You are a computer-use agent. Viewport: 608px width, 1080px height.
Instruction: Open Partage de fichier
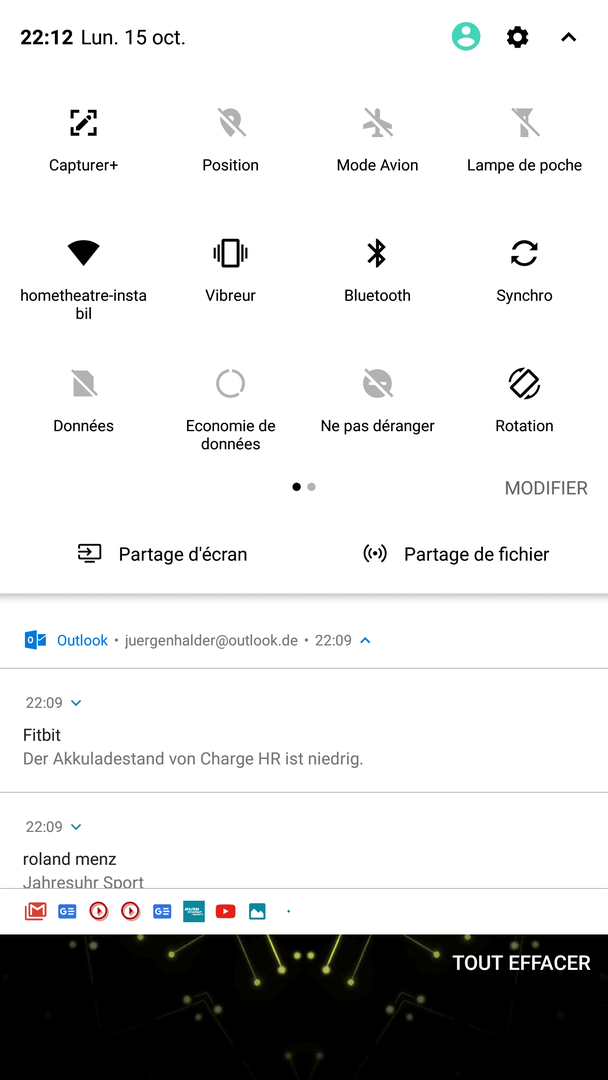[456, 554]
